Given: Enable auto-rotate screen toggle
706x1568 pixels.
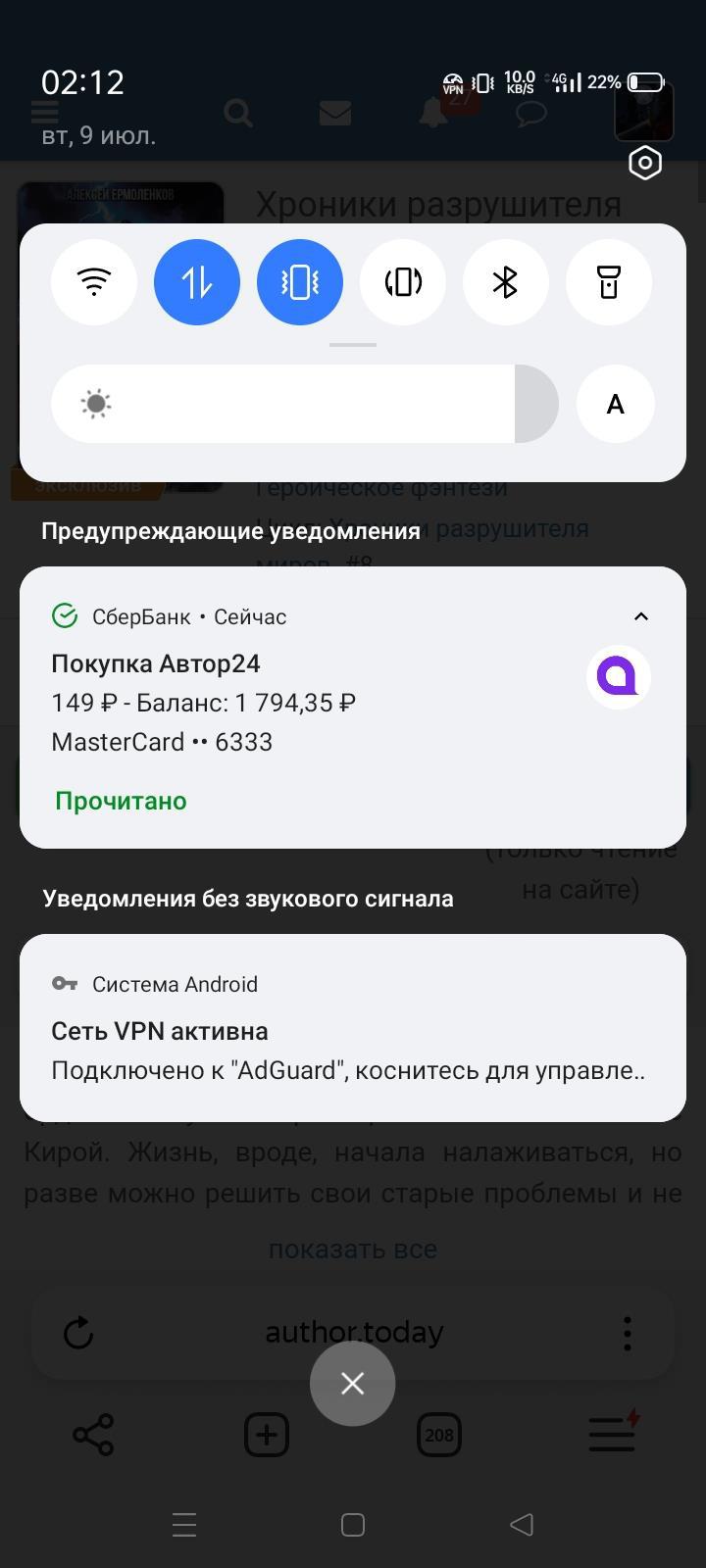Looking at the screenshot, I should [403, 282].
